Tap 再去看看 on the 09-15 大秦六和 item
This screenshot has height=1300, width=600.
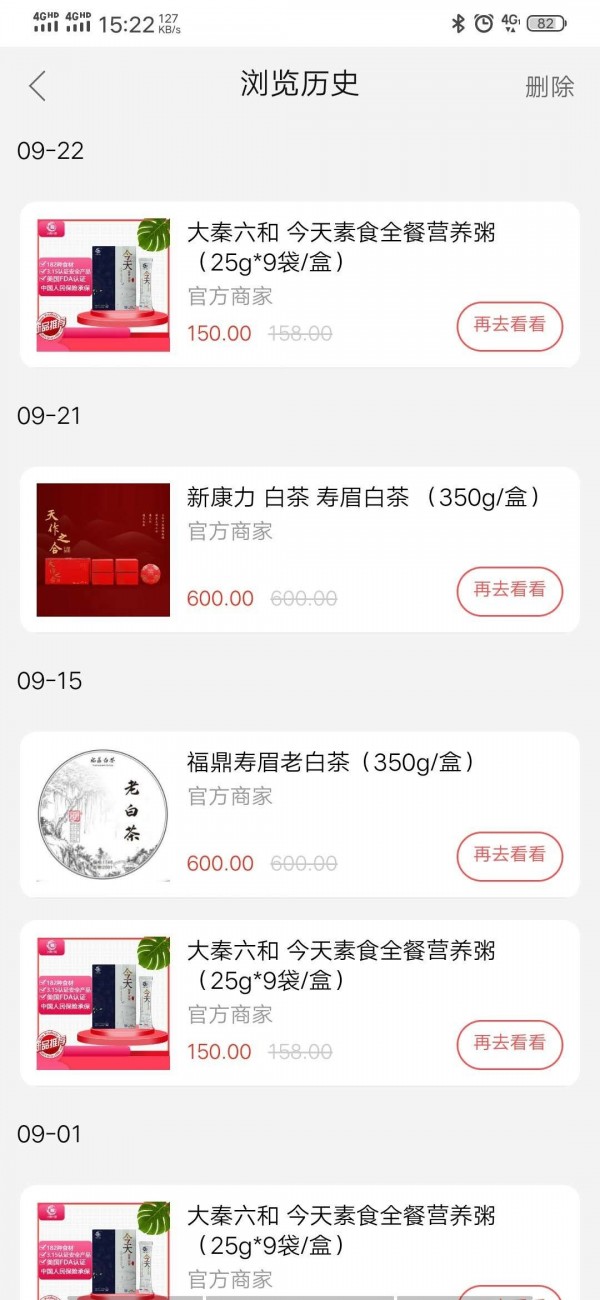[510, 1044]
